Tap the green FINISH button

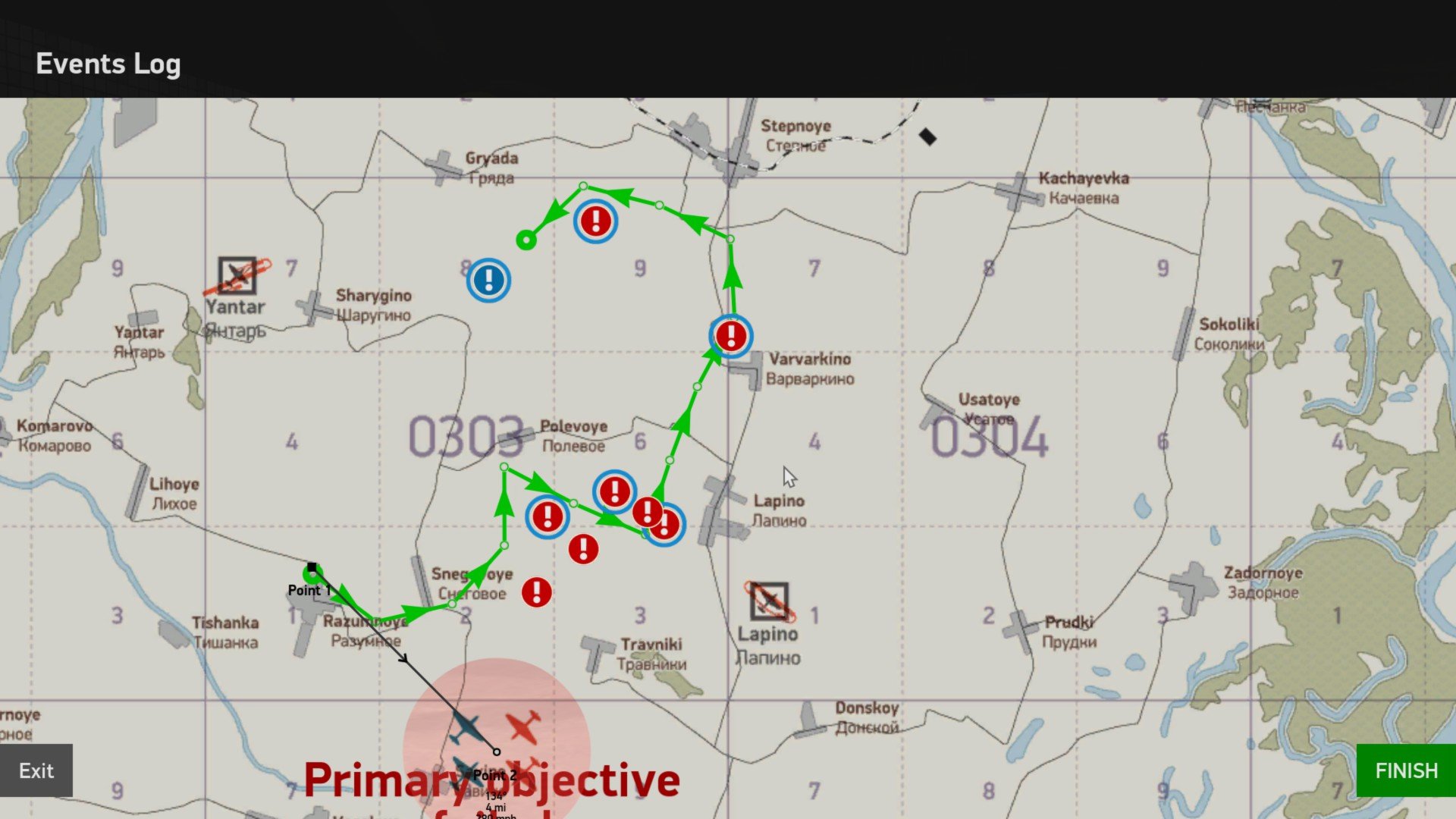point(1406,770)
